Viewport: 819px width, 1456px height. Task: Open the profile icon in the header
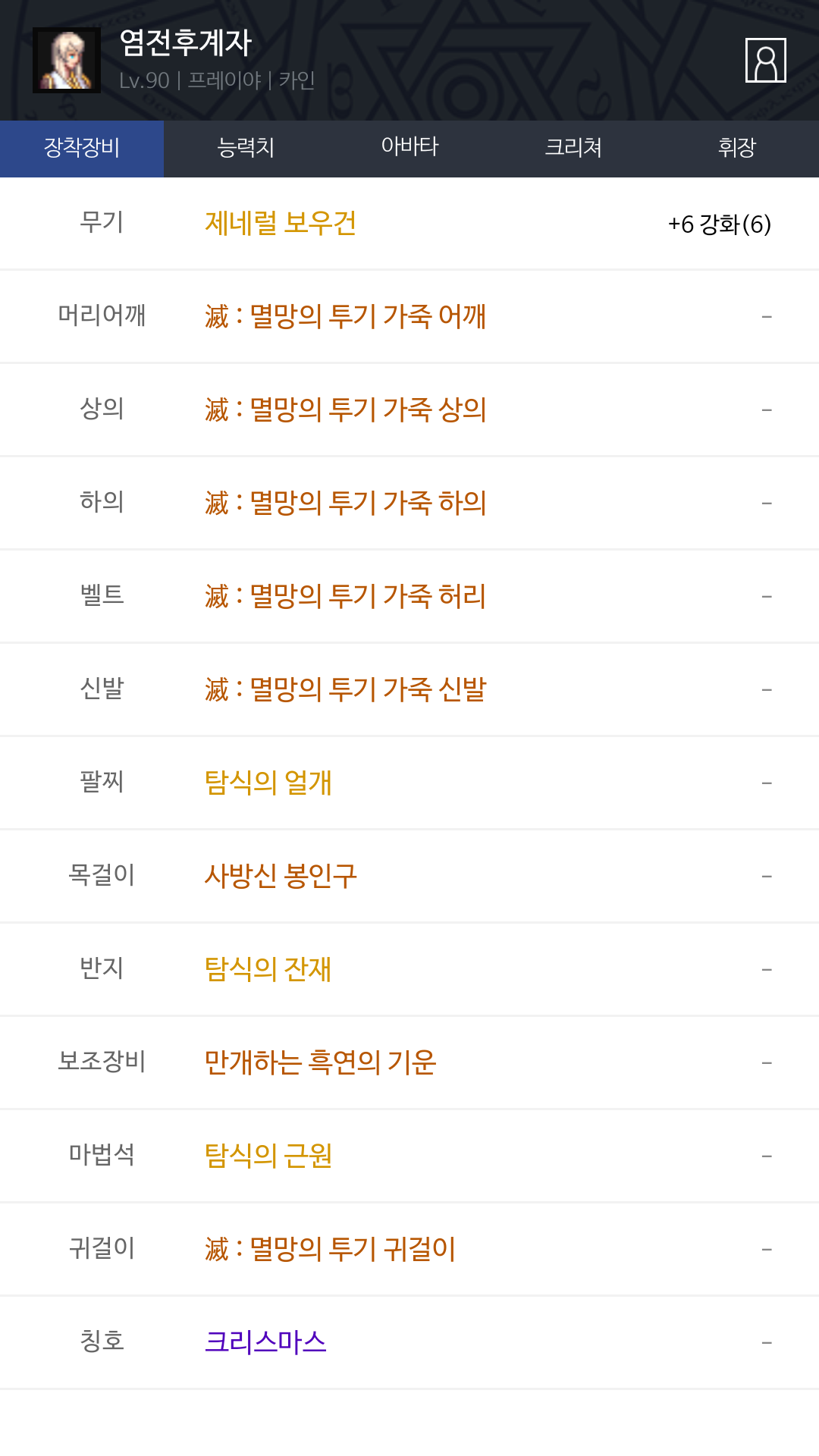tap(766, 60)
